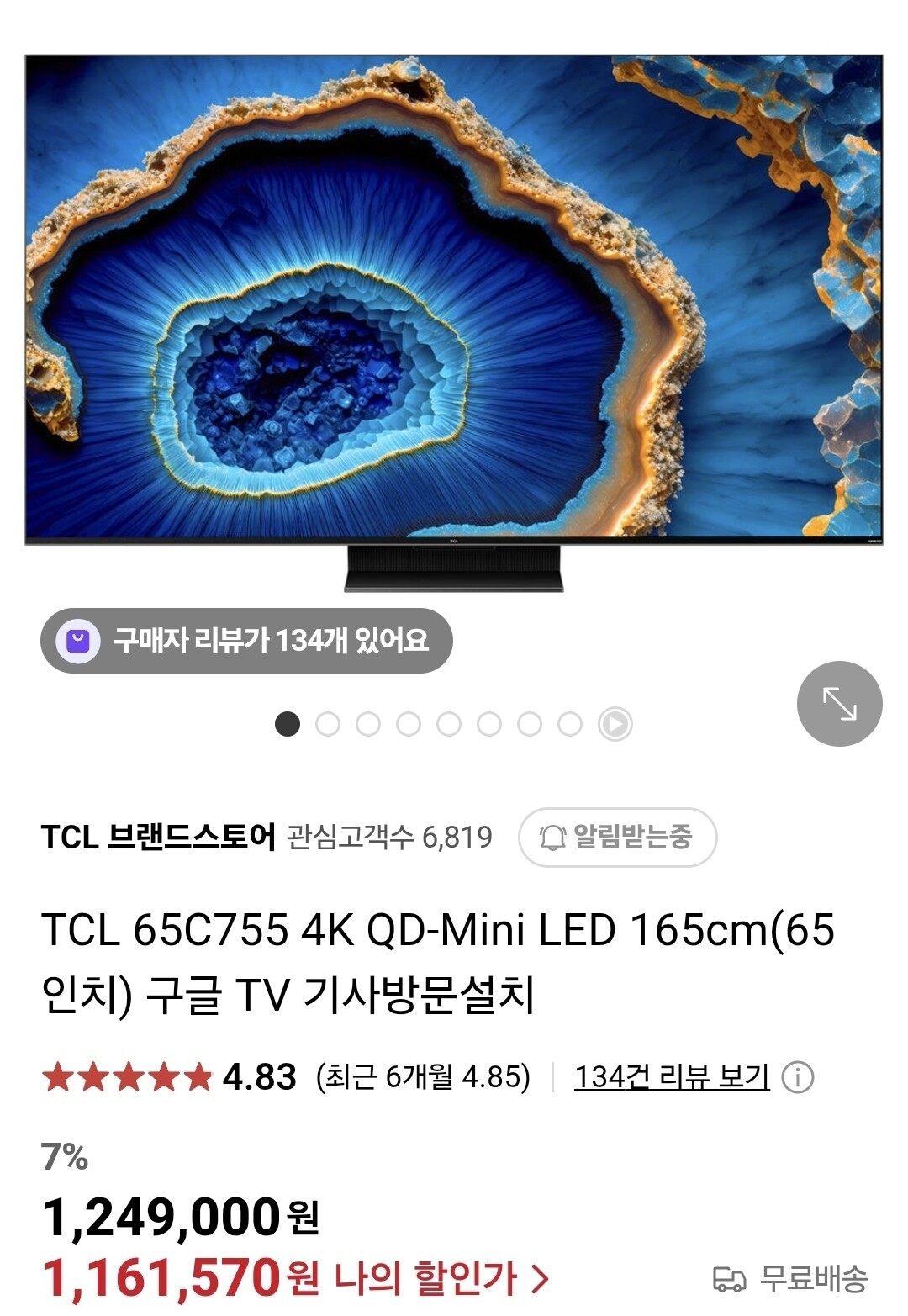
Task: Open the TCL 65C755 TV product image
Action: pos(454,320)
